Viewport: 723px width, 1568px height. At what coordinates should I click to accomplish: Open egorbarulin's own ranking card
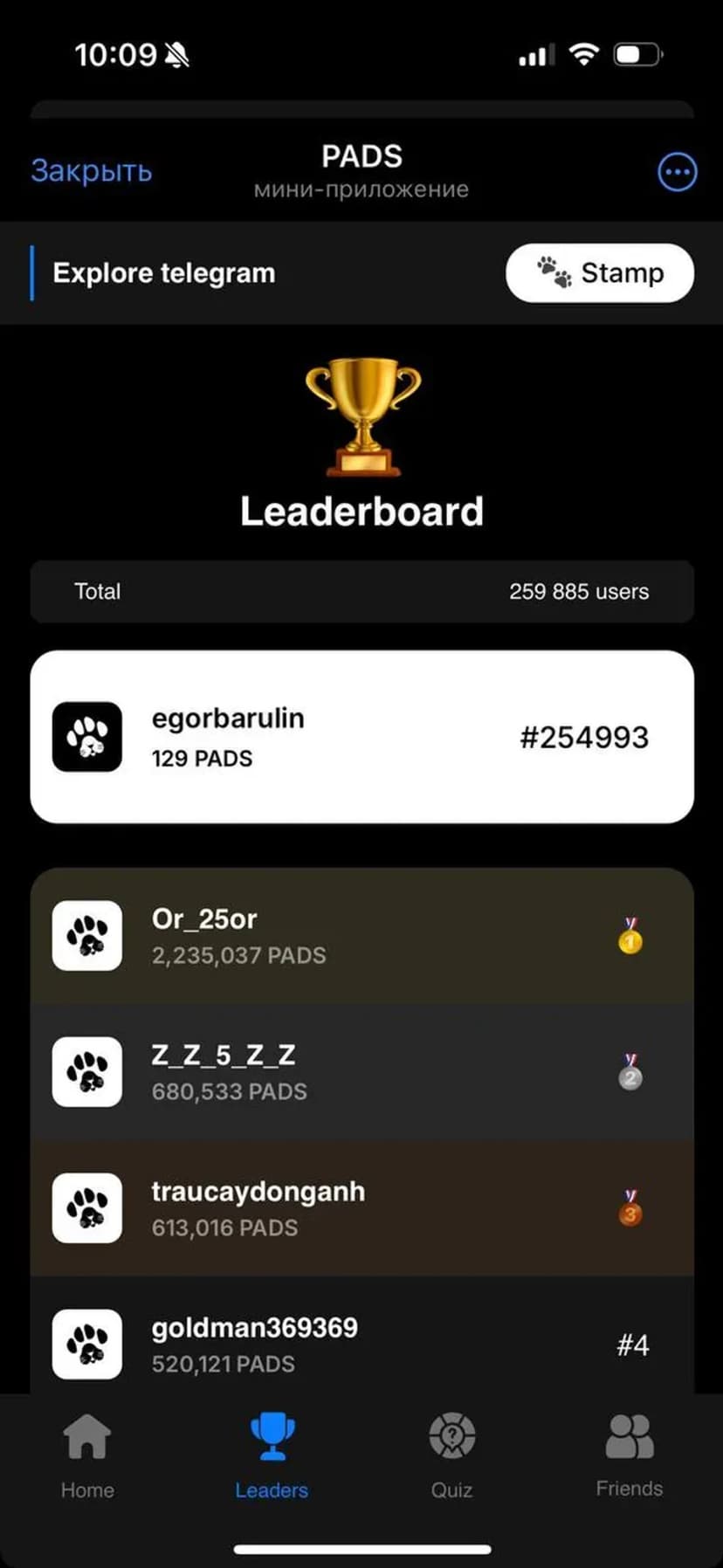(361, 737)
